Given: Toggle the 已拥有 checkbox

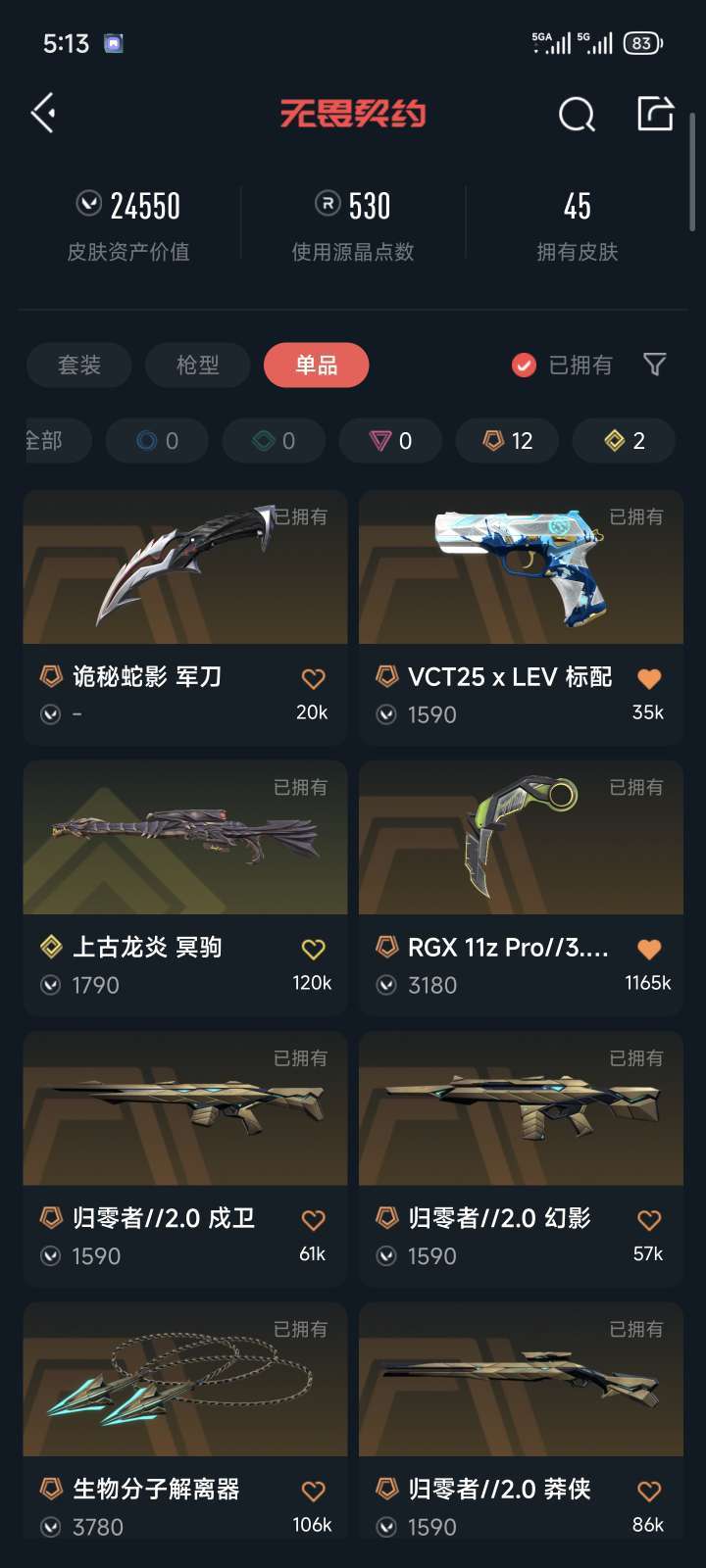Looking at the screenshot, I should point(525,366).
